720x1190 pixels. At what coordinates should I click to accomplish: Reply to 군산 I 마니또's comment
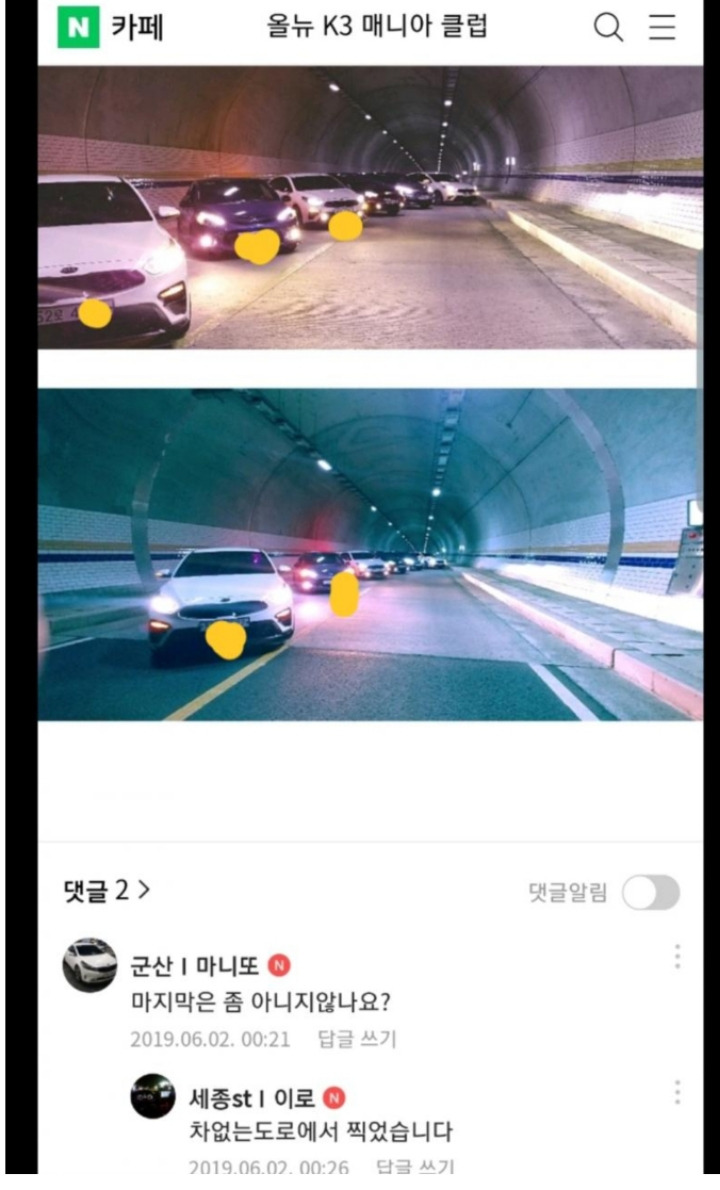pos(356,1039)
